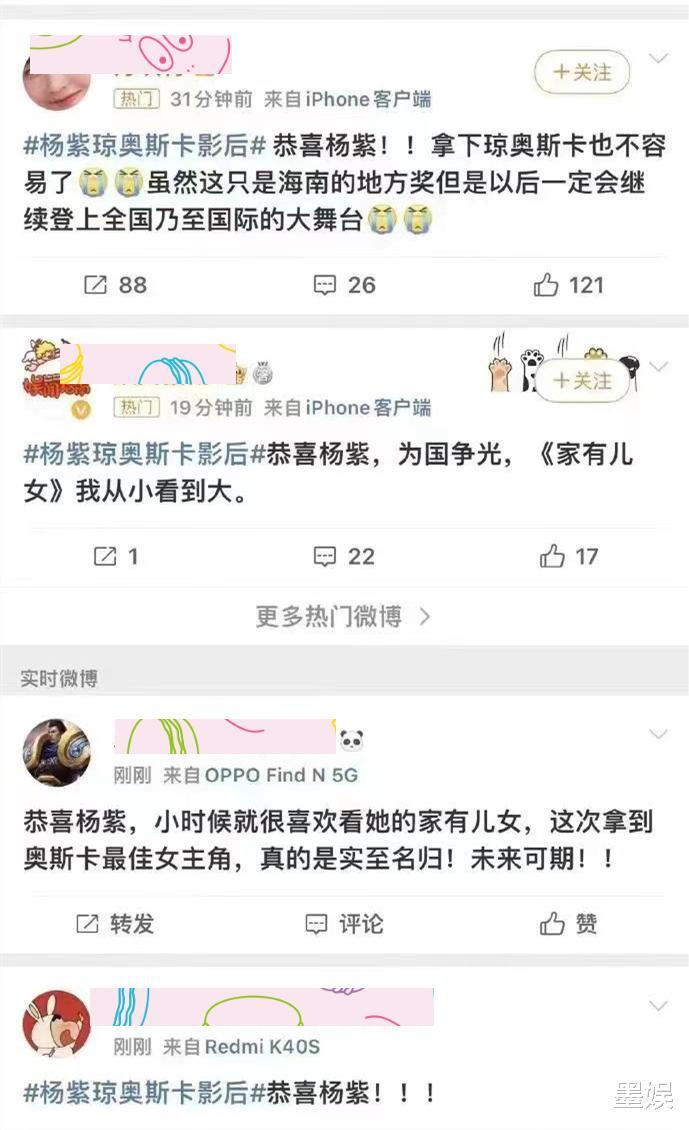Open 更多热门微博 link
Viewport: 689px width, 1130px height.
343,617
